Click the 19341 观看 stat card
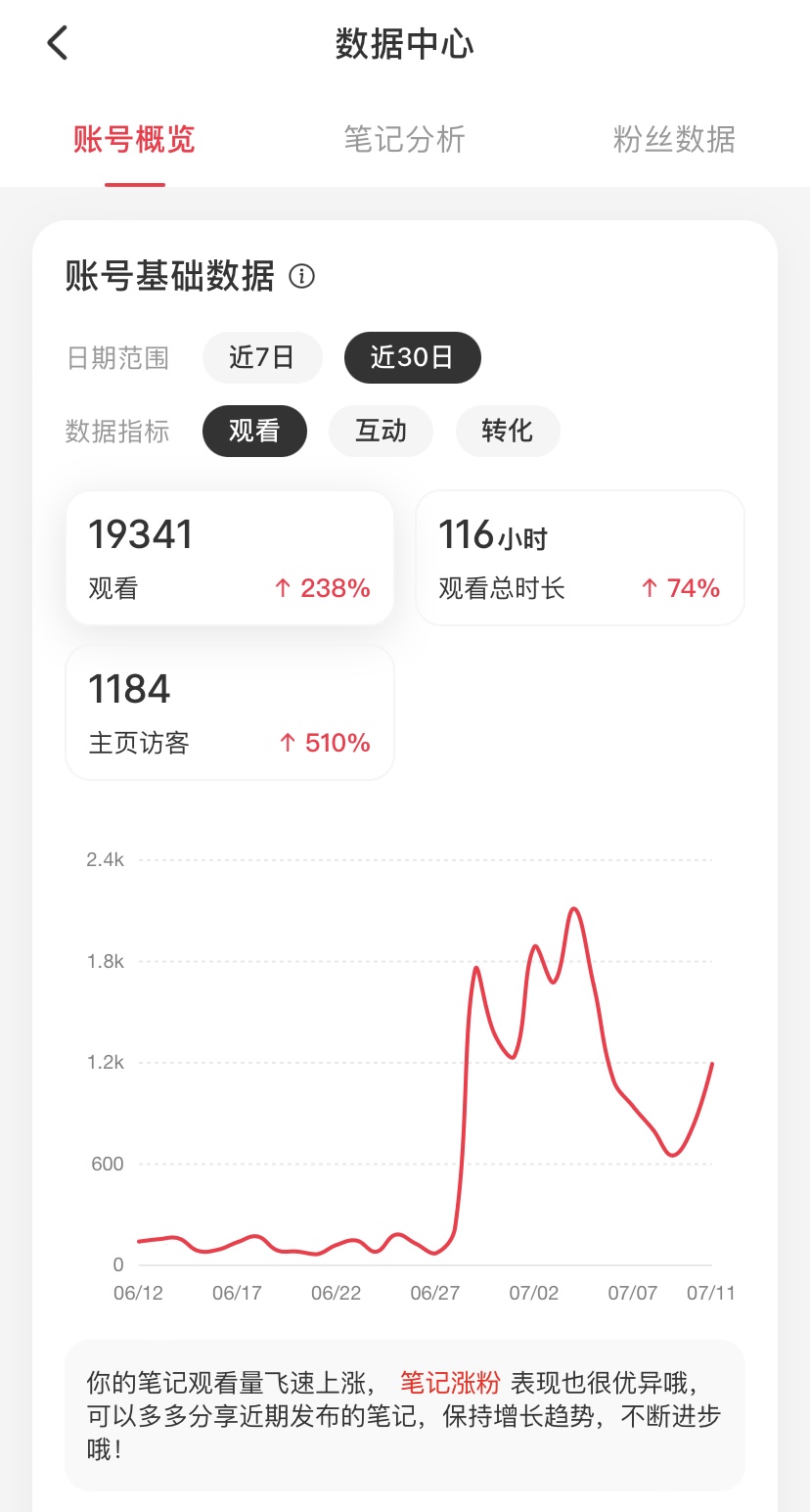Image resolution: width=810 pixels, height=1512 pixels. point(229,557)
